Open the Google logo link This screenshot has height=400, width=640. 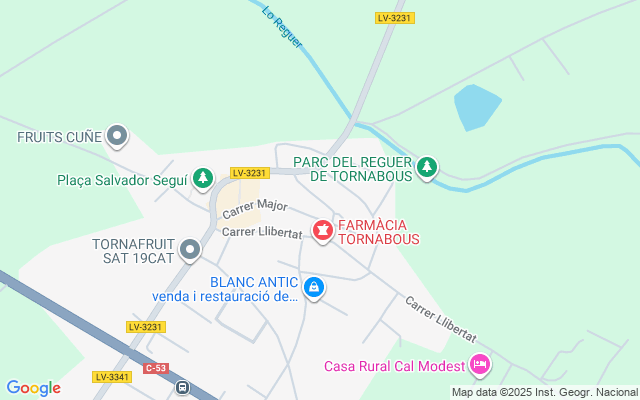34,388
